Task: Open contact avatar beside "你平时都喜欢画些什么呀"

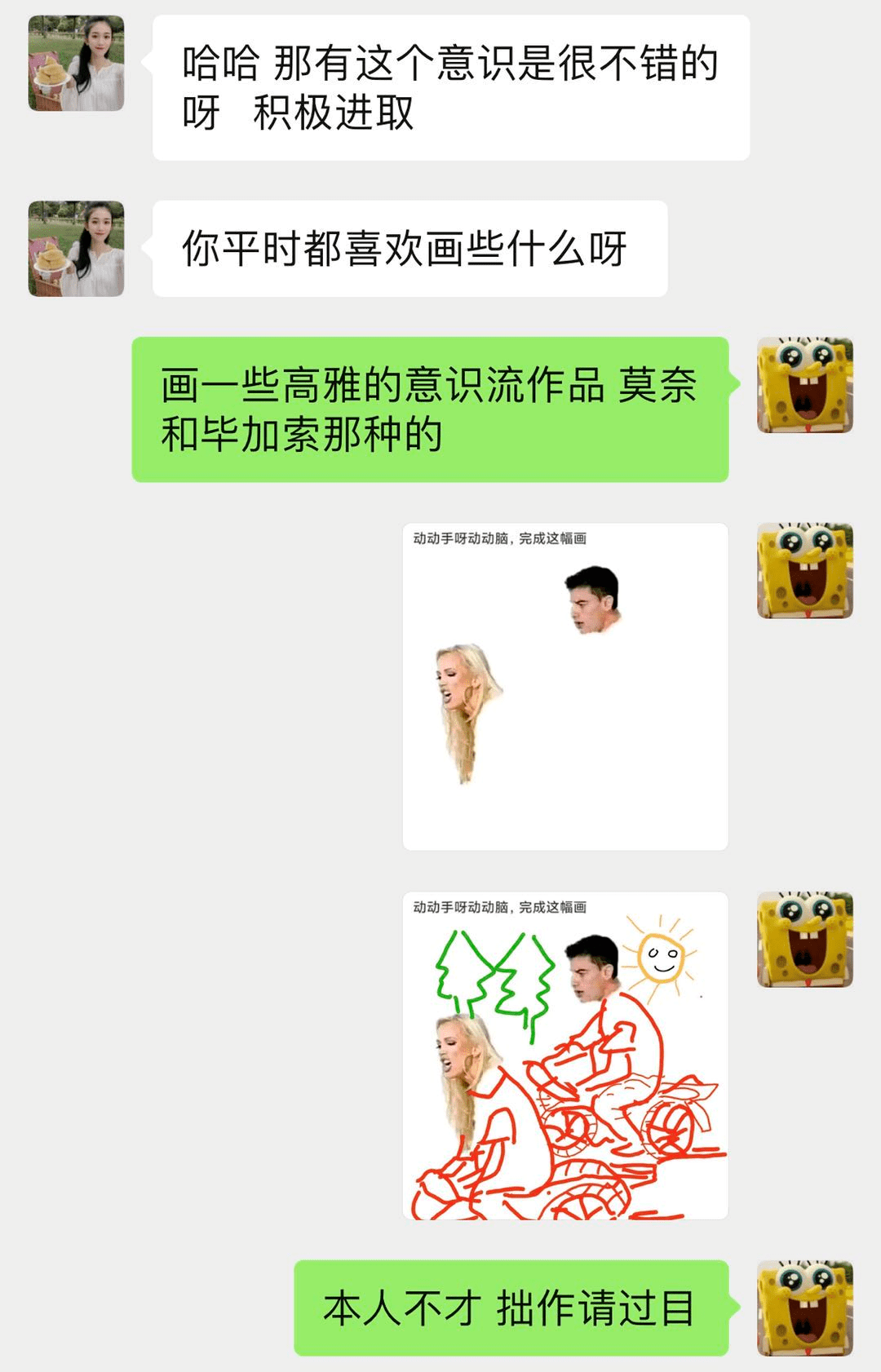Action: click(76, 249)
